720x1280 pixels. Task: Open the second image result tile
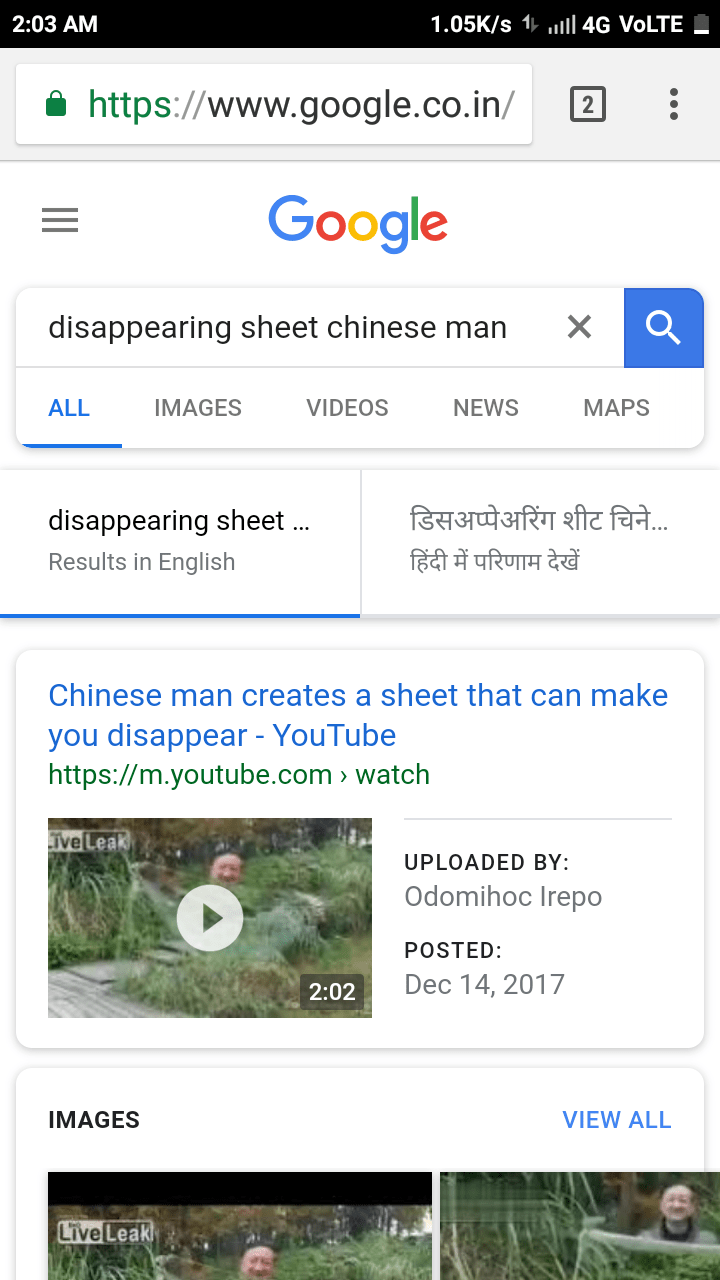click(580, 1226)
